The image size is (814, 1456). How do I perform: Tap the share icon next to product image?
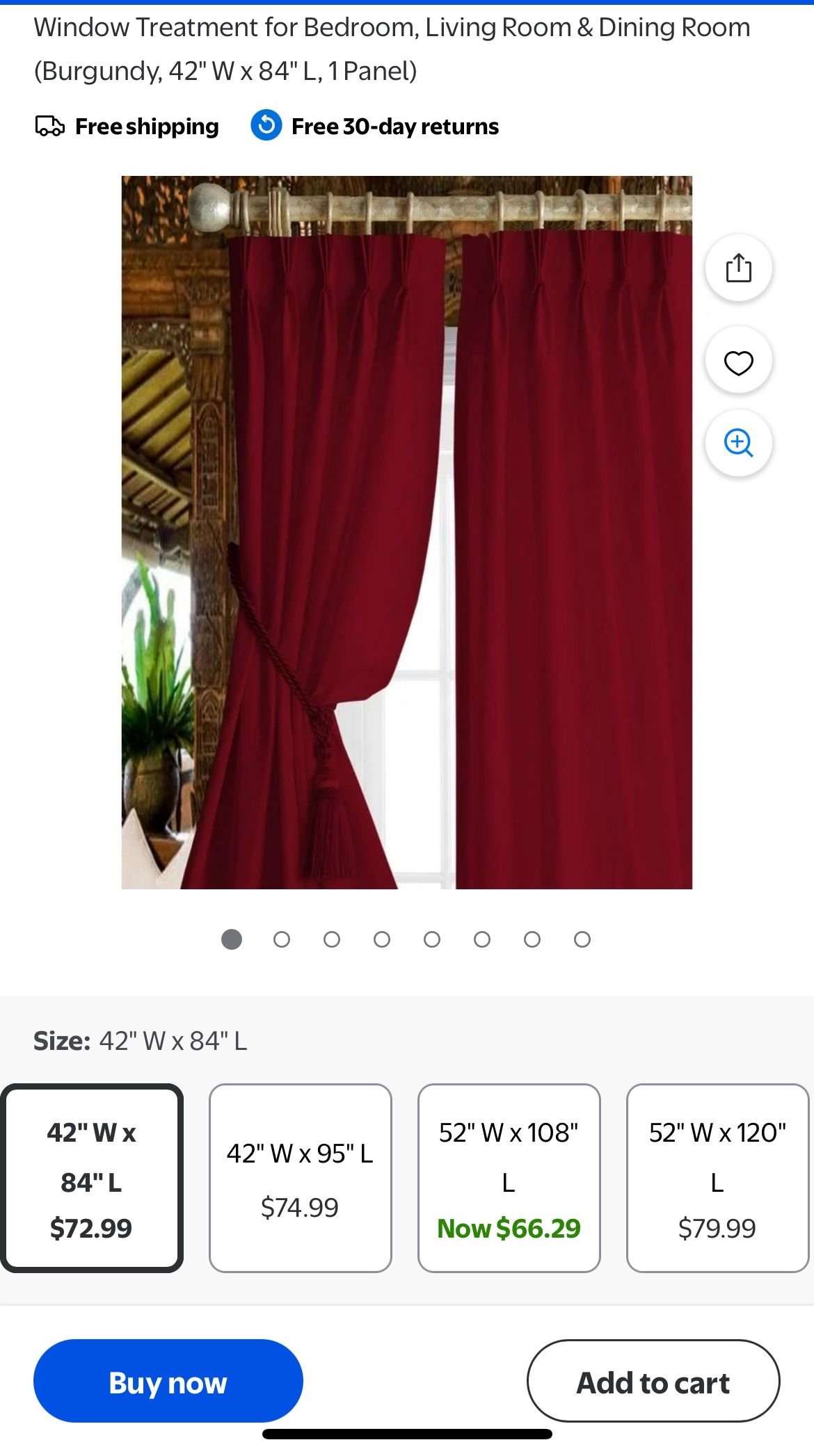coord(738,268)
